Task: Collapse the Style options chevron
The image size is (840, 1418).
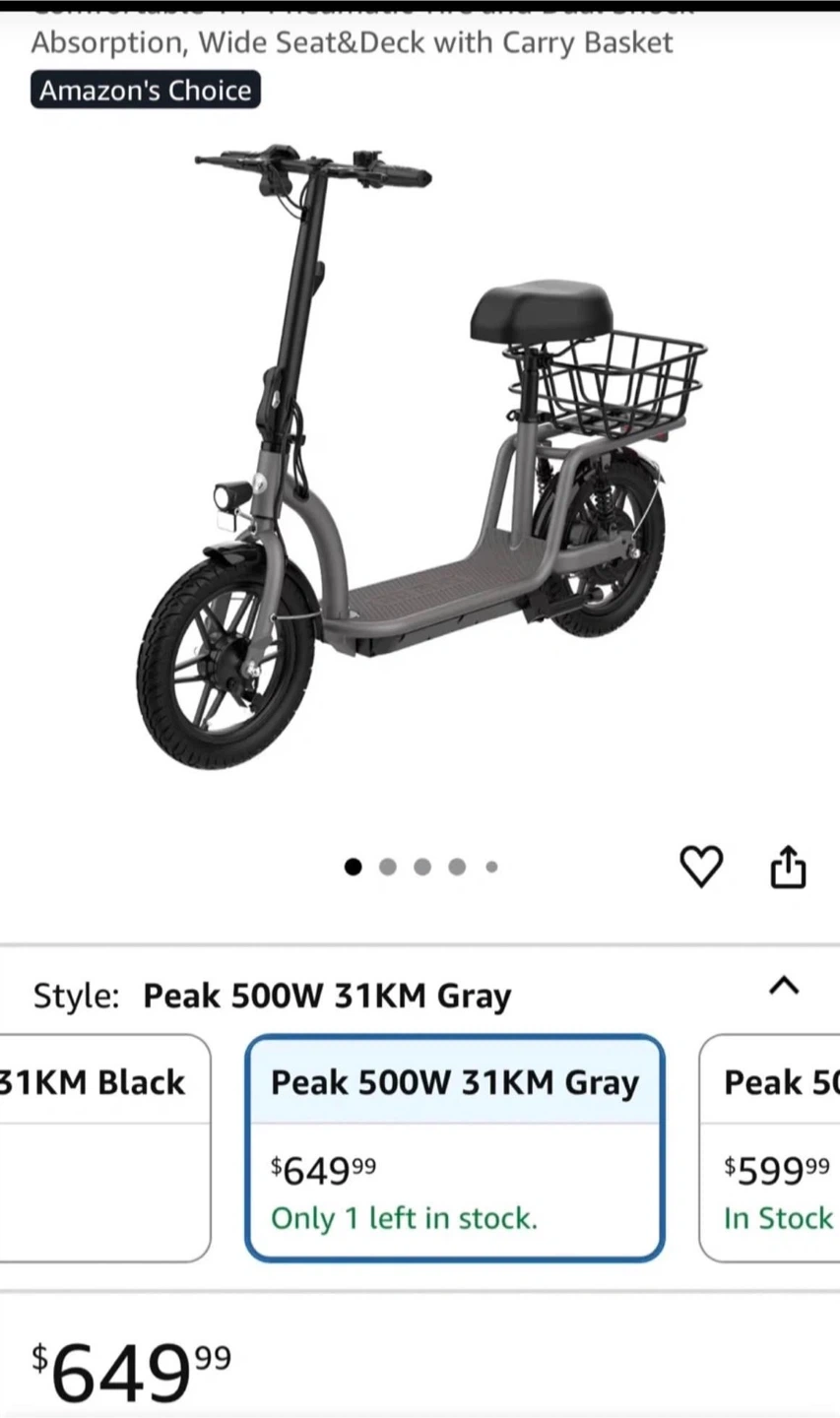Action: click(784, 986)
